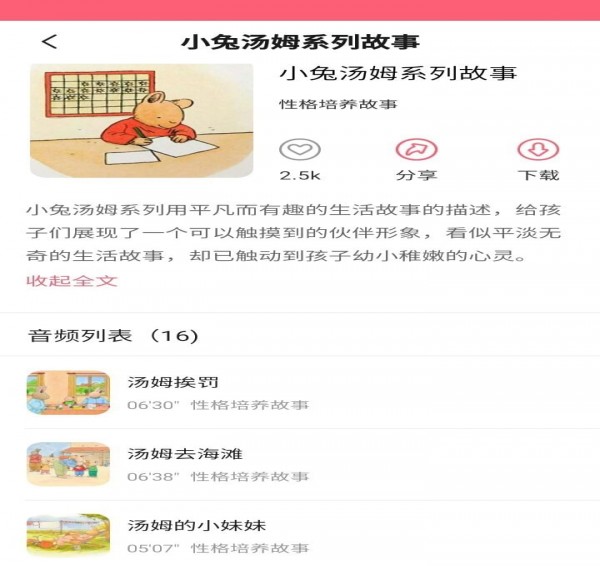Select the story 汤姆的小妹妹
This screenshot has width=600, height=566.
point(196,525)
